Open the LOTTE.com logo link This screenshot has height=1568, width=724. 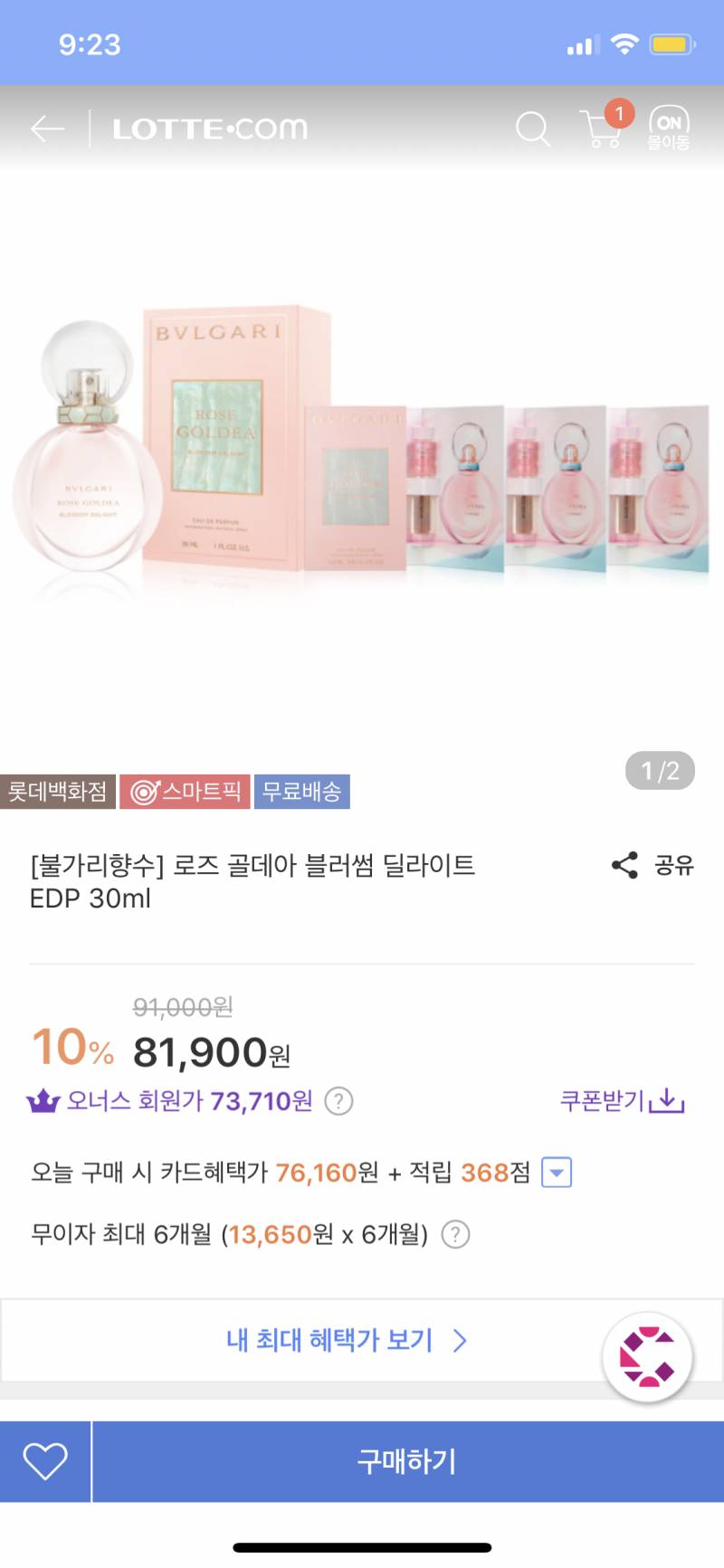pos(206,128)
